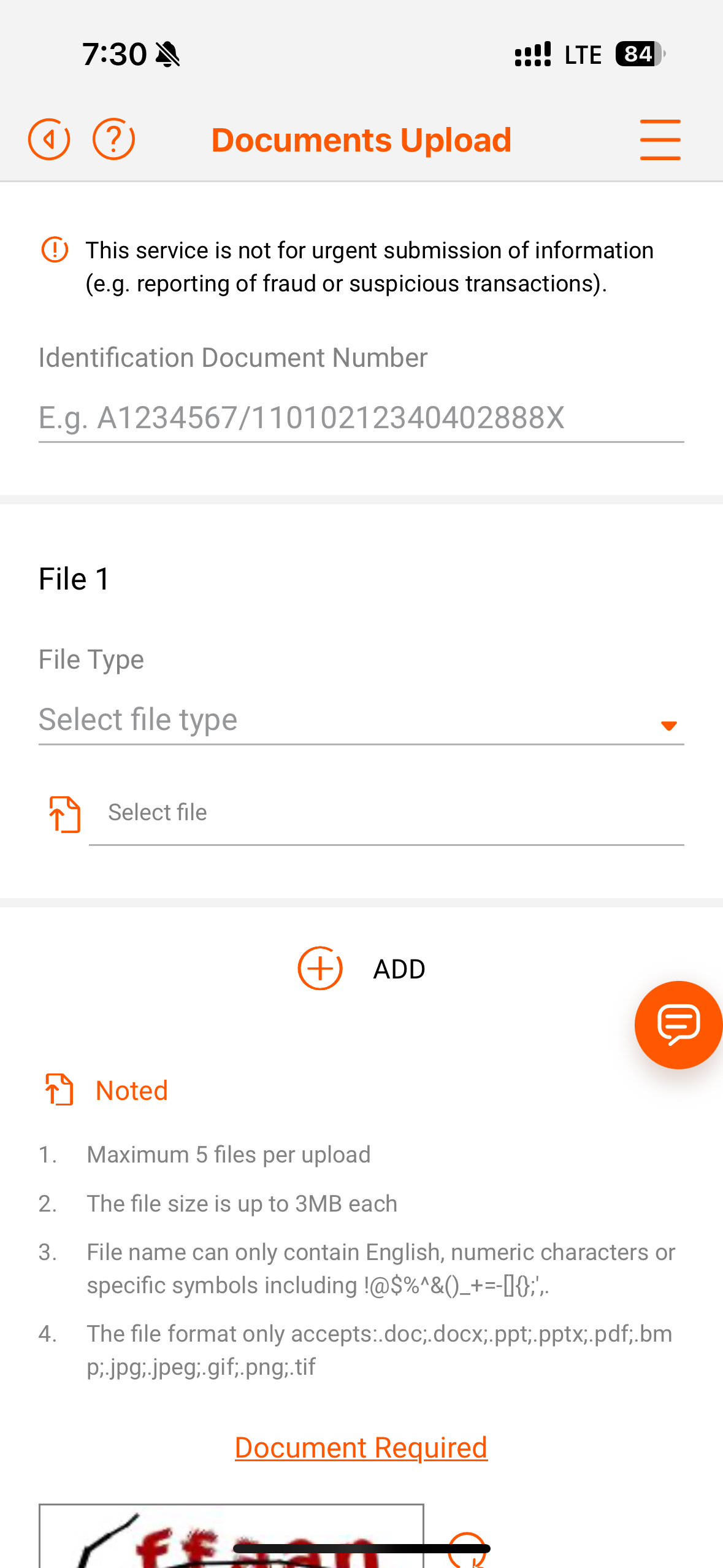Open the Document Required link
The width and height of the screenshot is (723, 1568).
click(361, 1448)
